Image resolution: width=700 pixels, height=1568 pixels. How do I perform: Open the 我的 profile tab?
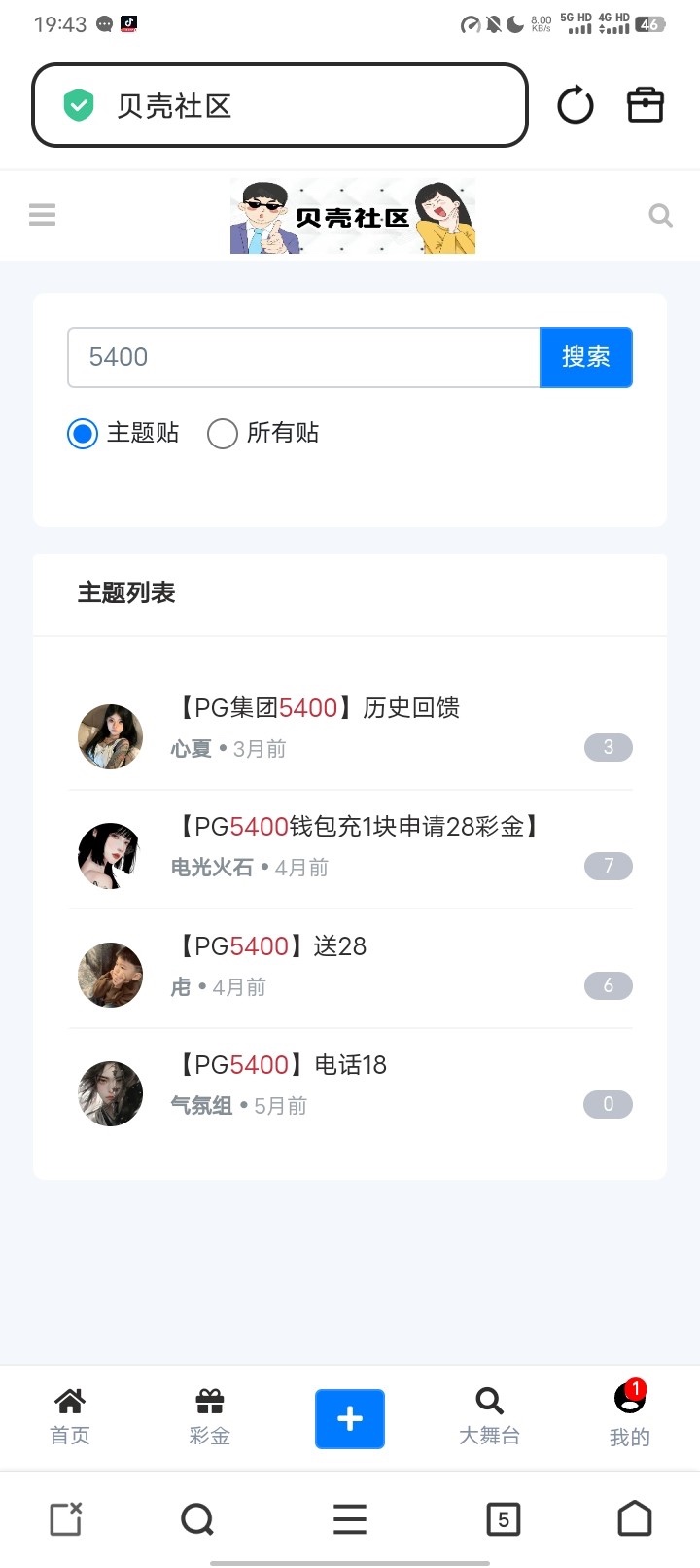point(629,1417)
